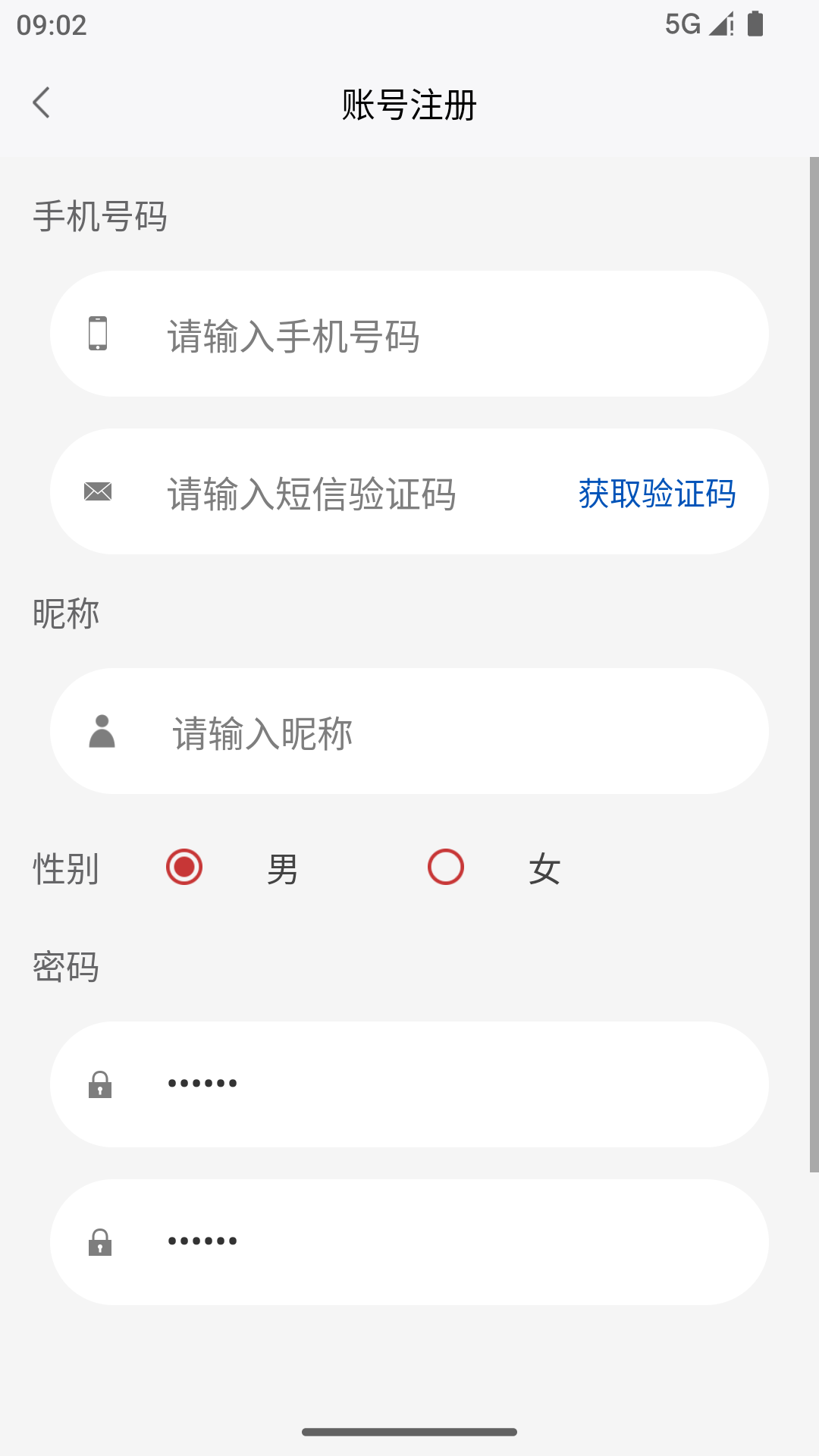The image size is (819, 1456).
Task: Select the 男 gender radio button
Action: pos(184,867)
